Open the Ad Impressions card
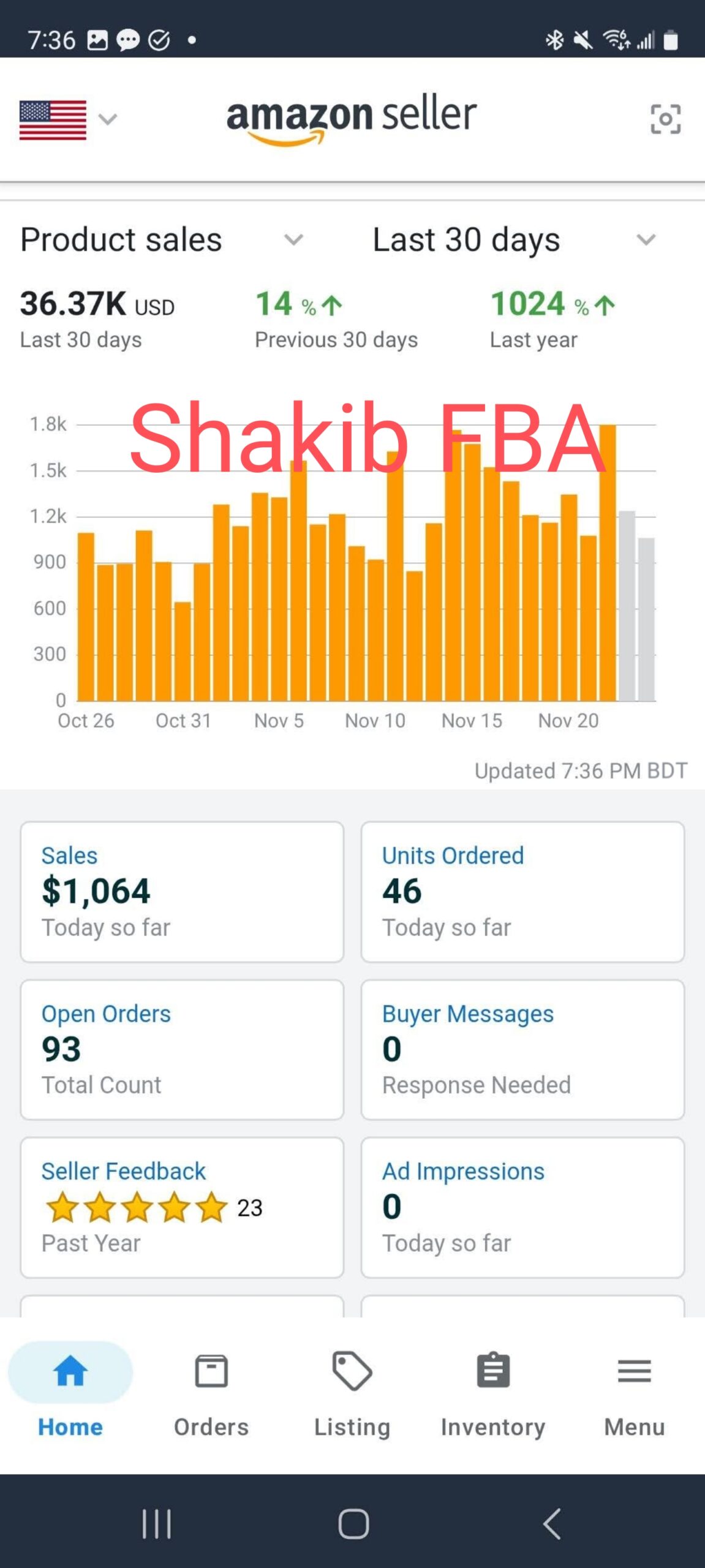 click(x=522, y=1207)
